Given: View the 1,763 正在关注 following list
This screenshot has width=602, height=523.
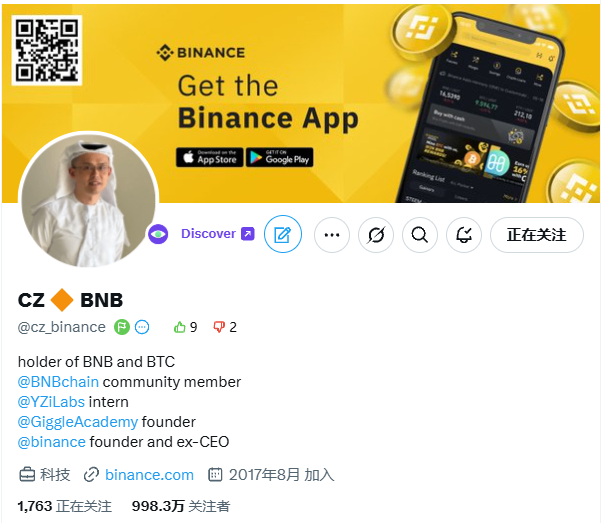Looking at the screenshot, I should tap(64, 506).
